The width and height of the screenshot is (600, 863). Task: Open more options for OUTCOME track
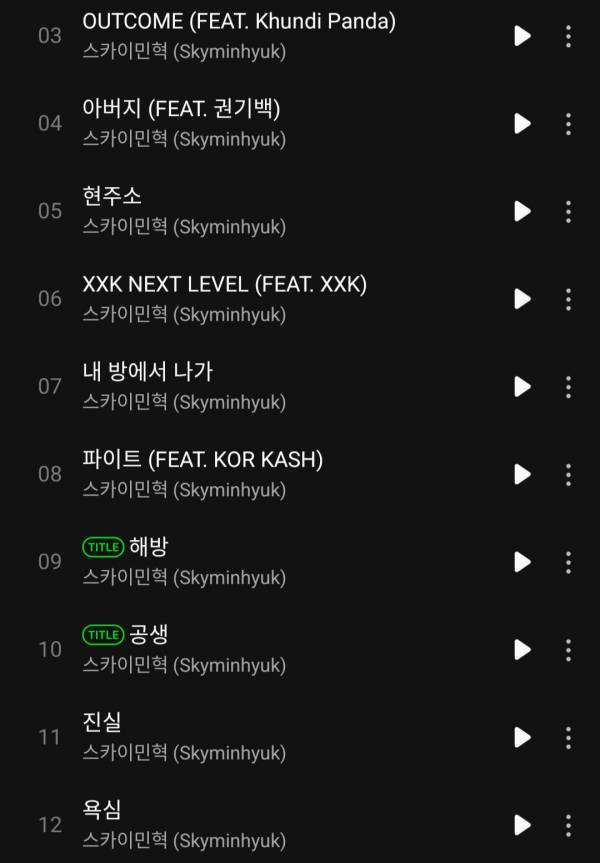pyautogui.click(x=568, y=36)
